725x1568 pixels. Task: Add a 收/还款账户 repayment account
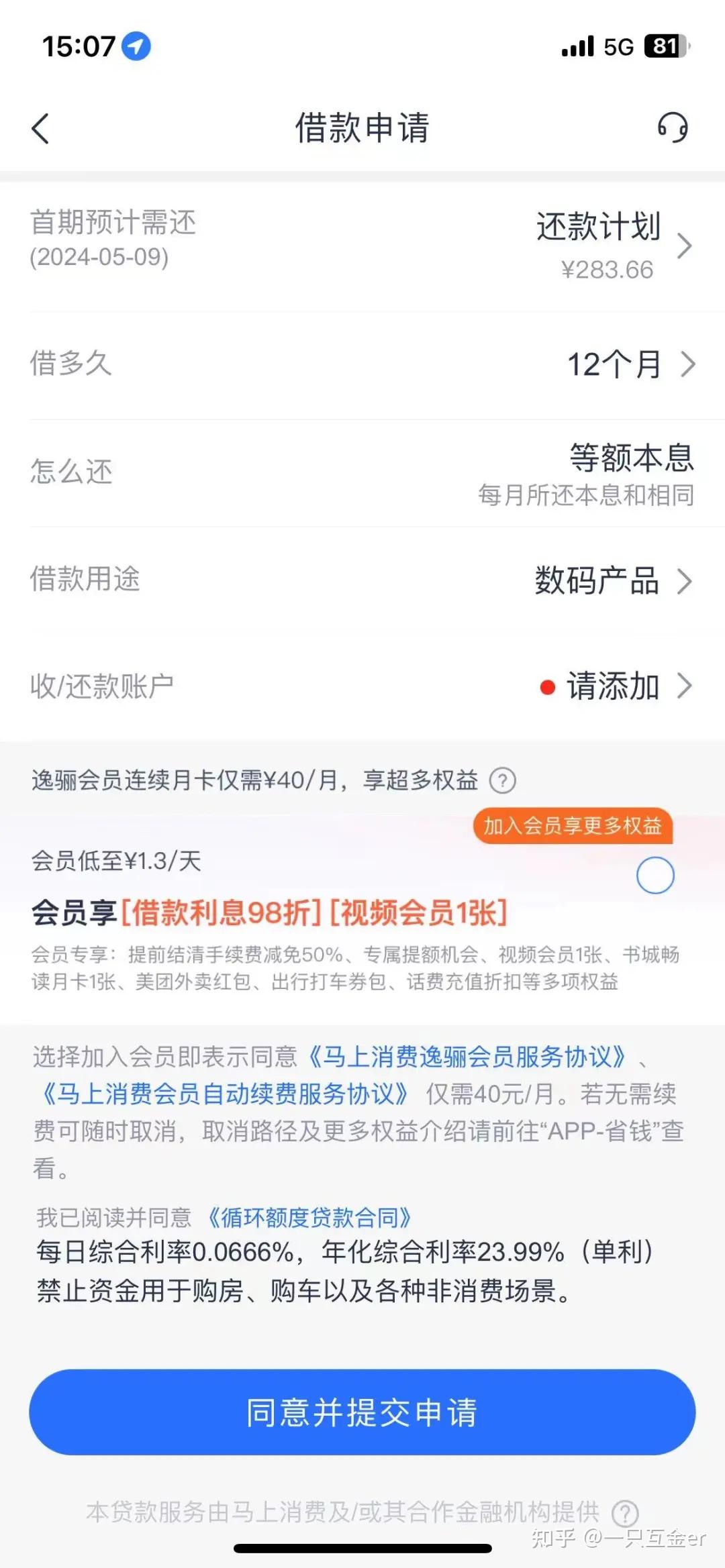click(x=612, y=686)
